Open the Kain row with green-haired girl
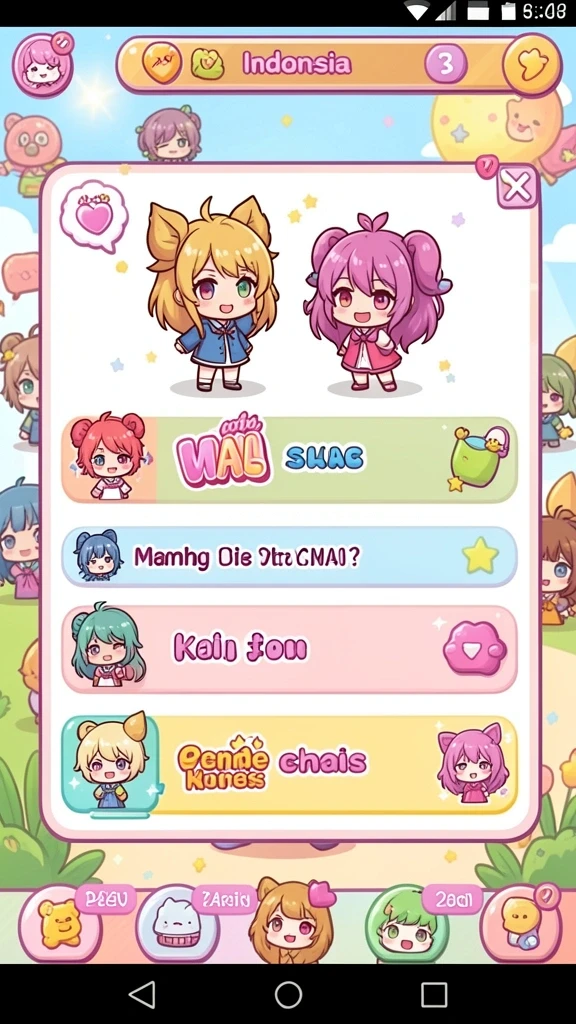 click(x=289, y=648)
